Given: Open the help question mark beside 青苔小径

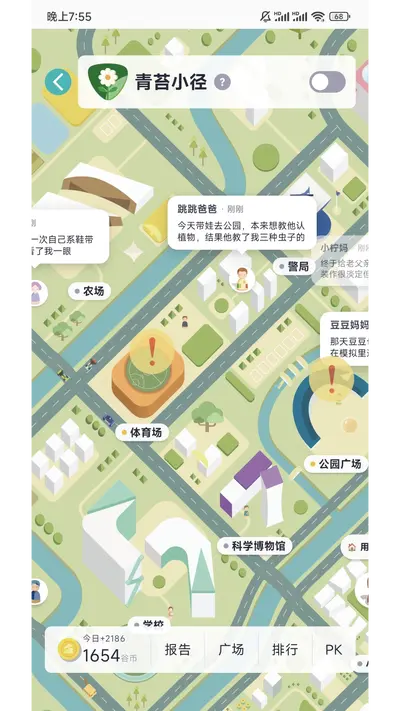Looking at the screenshot, I should coord(222,83).
